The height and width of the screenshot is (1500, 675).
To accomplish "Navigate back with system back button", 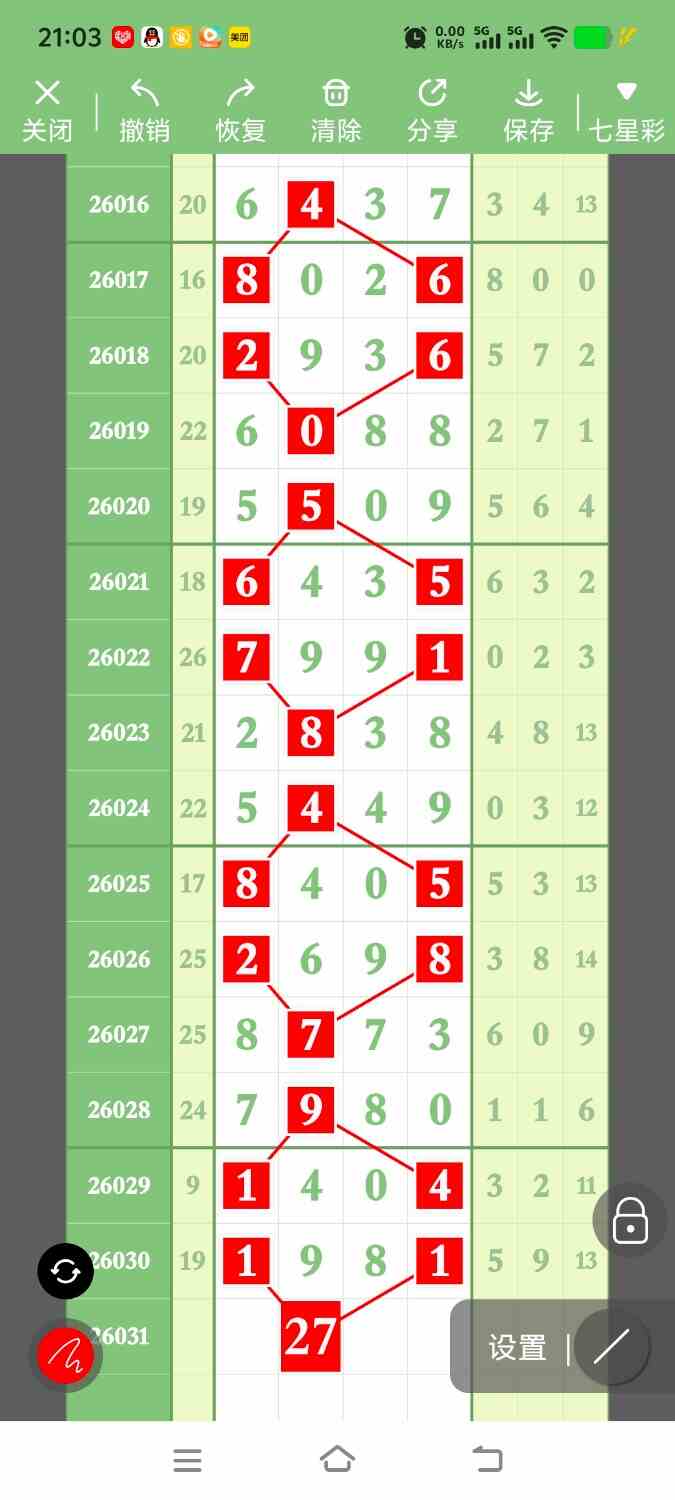I will tap(487, 1460).
